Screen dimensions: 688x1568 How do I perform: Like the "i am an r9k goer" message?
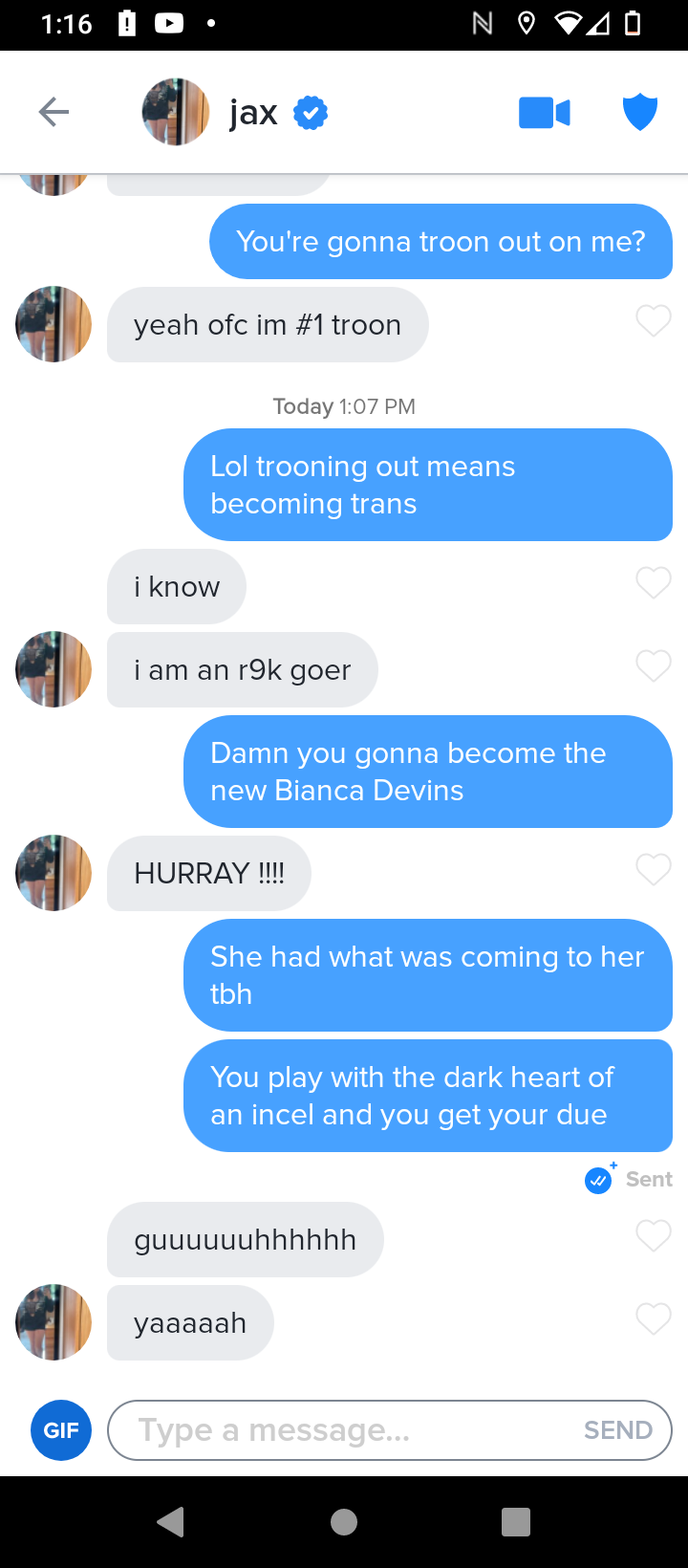pos(654,665)
